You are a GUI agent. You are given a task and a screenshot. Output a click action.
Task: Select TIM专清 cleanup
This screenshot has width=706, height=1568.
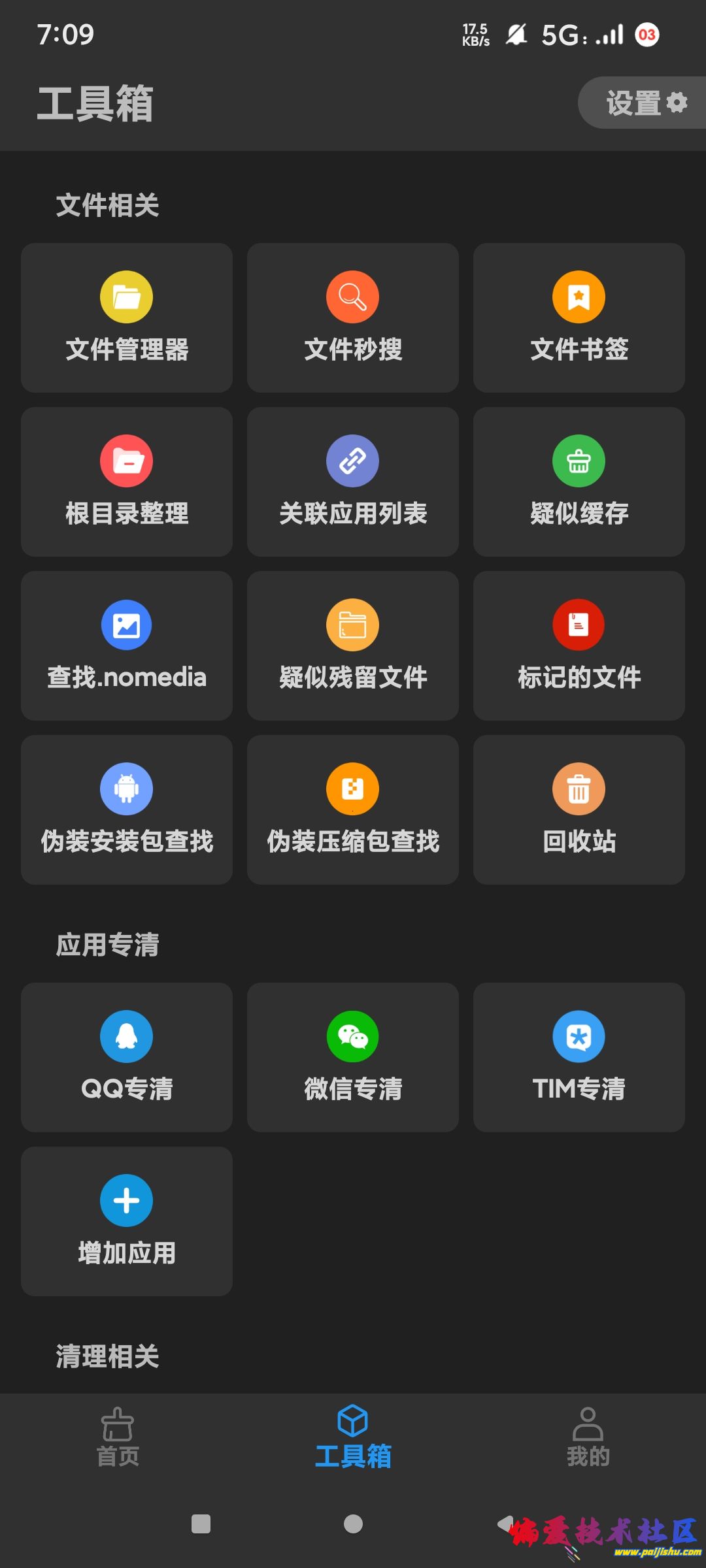pyautogui.click(x=579, y=1057)
